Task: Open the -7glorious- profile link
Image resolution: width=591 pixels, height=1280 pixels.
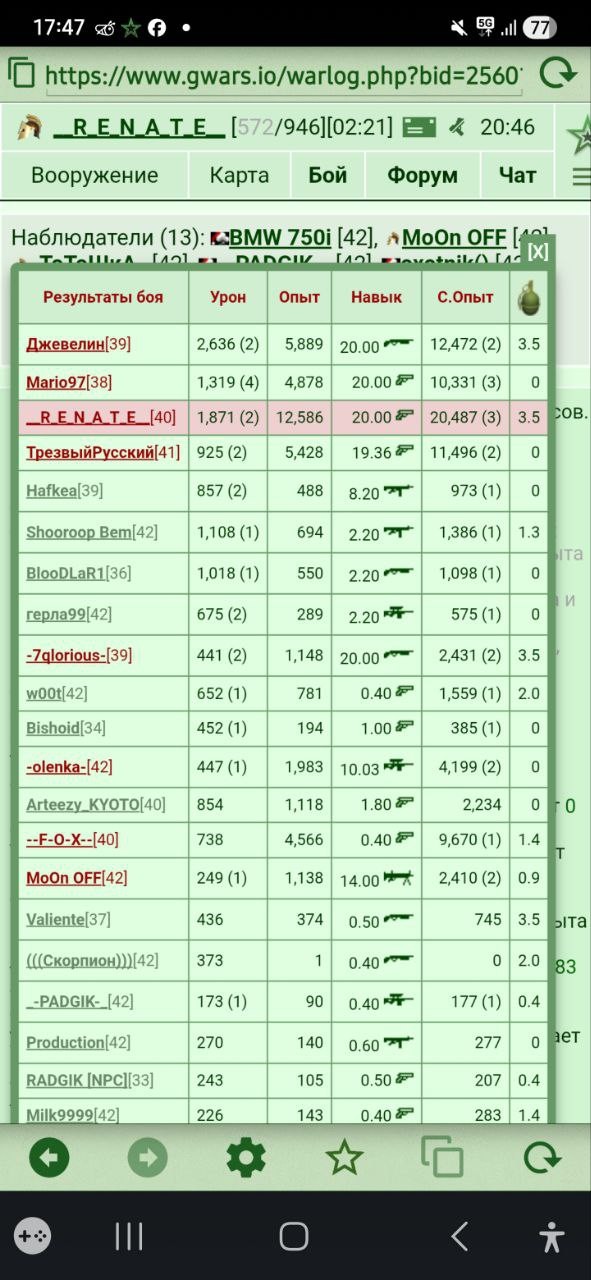Action: click(x=65, y=655)
